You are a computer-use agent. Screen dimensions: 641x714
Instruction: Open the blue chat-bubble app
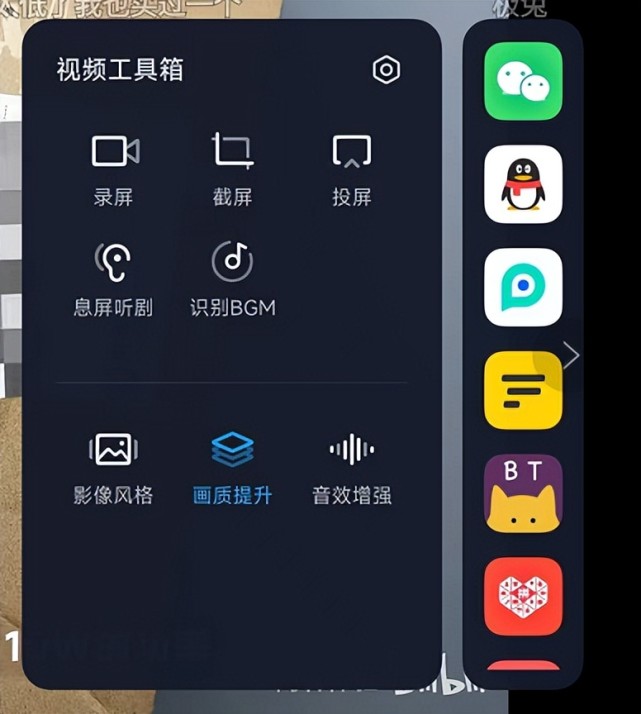point(523,287)
